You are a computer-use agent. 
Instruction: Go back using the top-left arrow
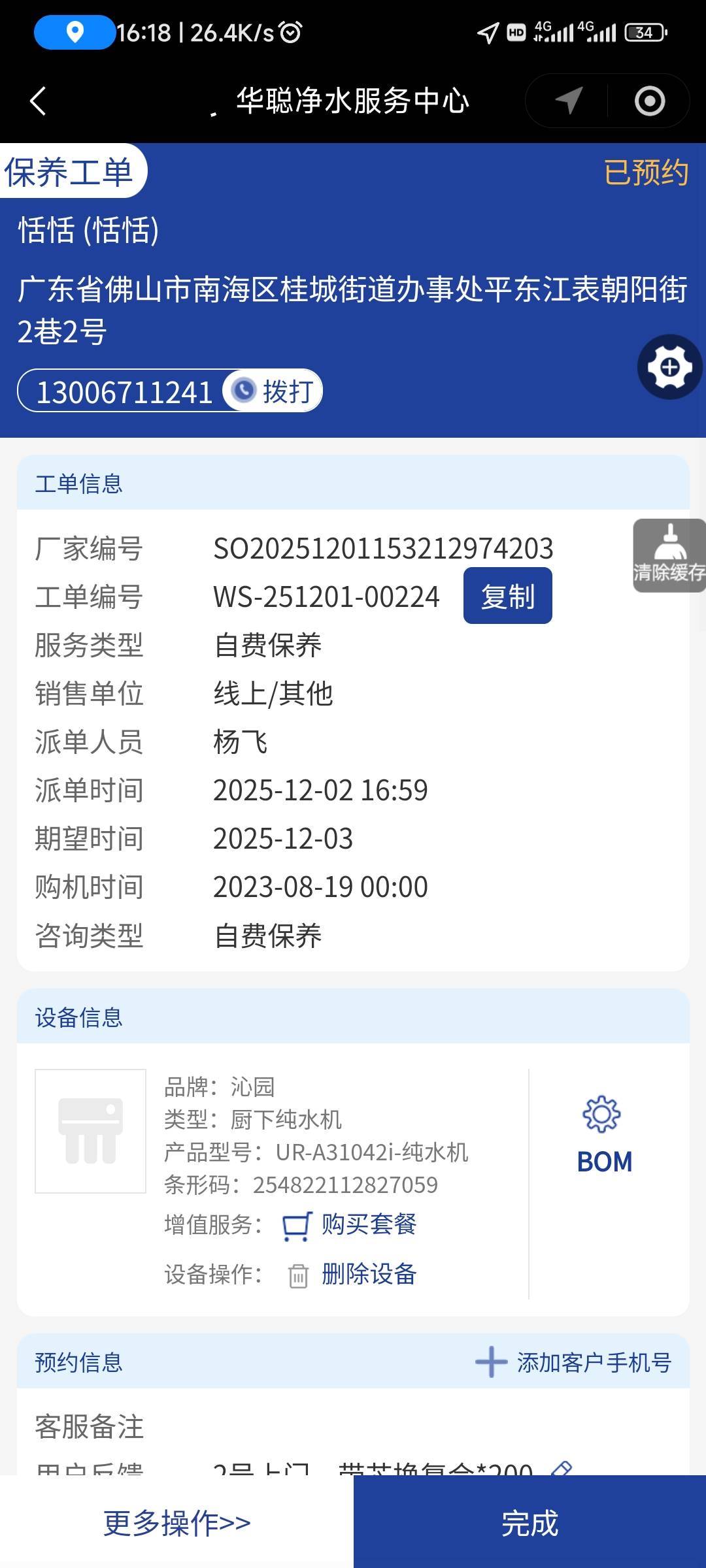click(x=38, y=101)
